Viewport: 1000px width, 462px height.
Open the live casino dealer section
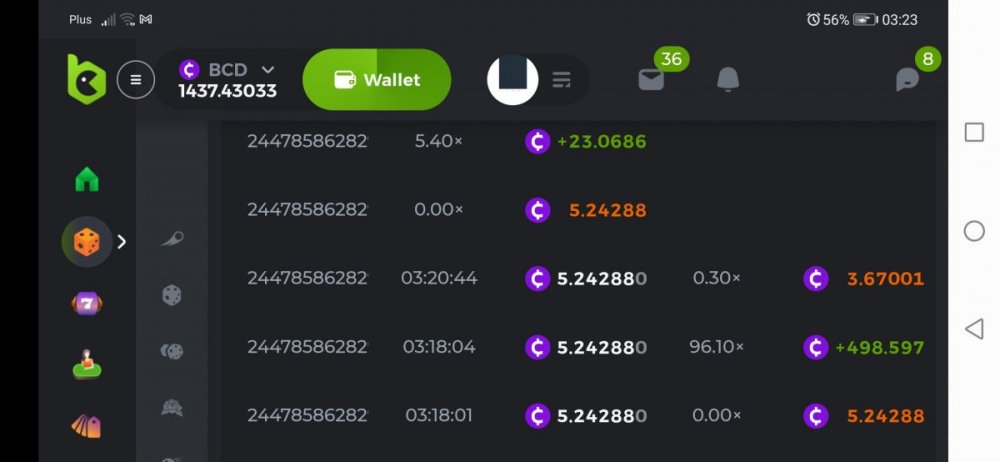point(87,364)
